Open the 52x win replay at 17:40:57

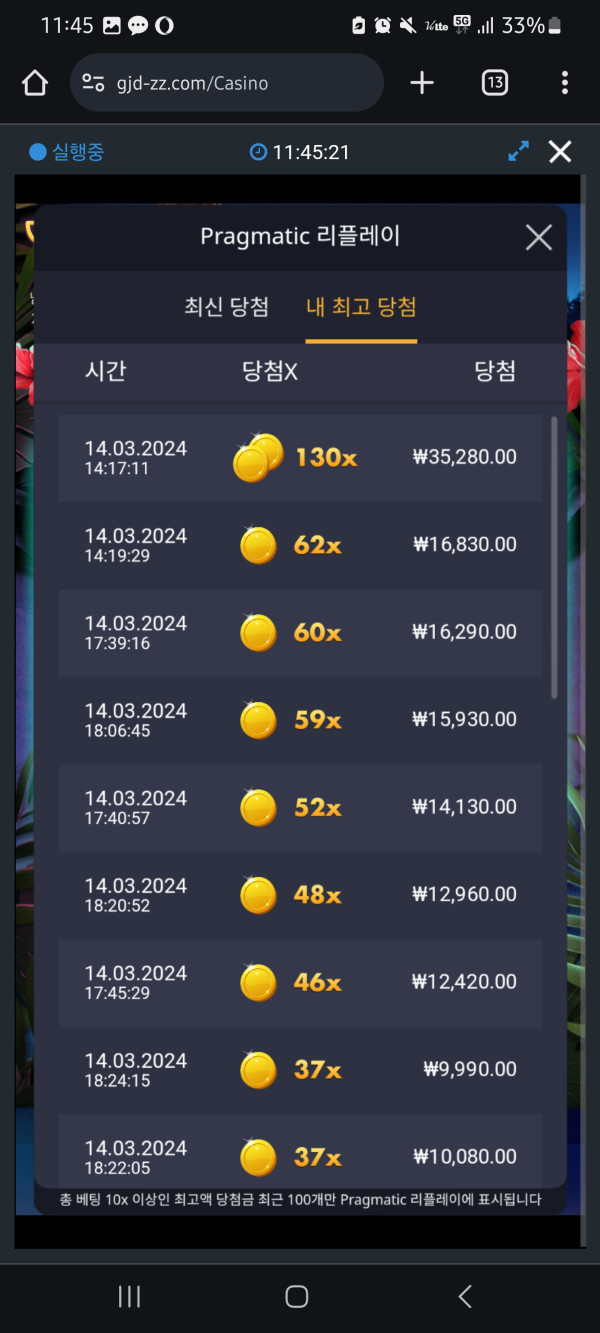[300, 807]
